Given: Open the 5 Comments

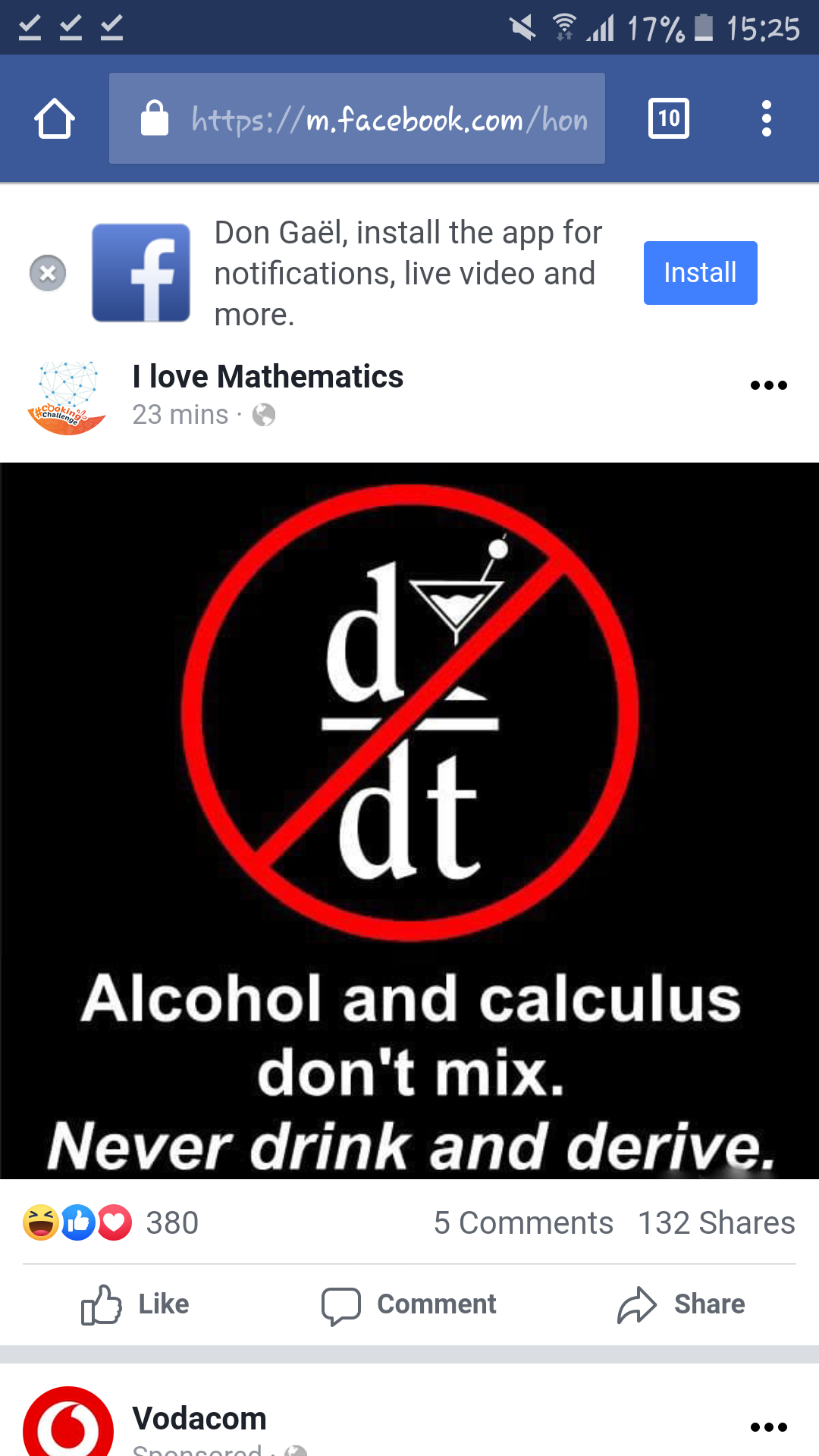Looking at the screenshot, I should (523, 1222).
